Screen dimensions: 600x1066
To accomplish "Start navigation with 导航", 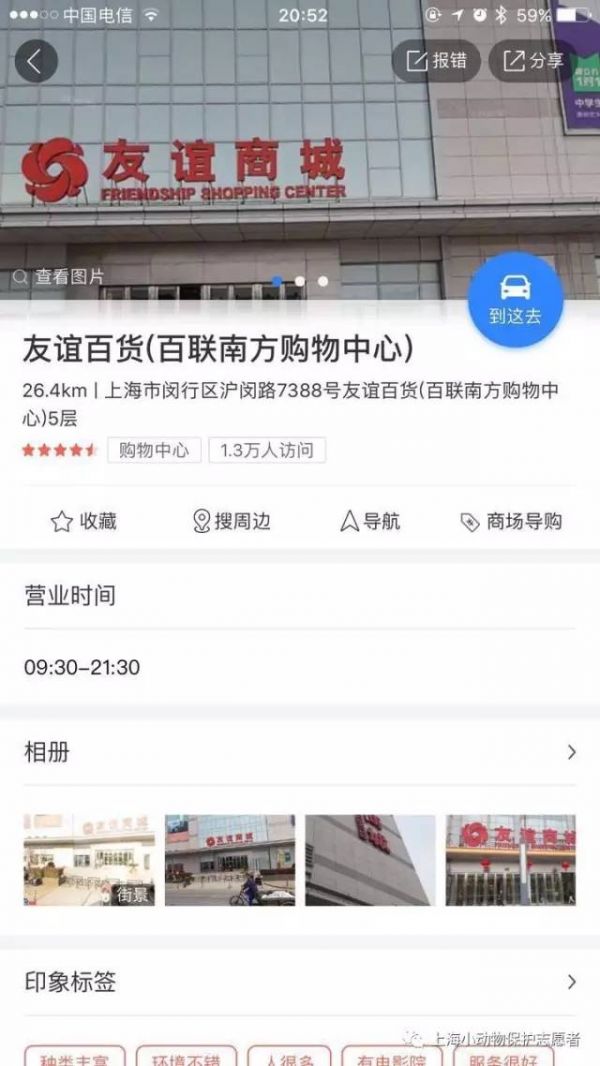I will click(370, 521).
